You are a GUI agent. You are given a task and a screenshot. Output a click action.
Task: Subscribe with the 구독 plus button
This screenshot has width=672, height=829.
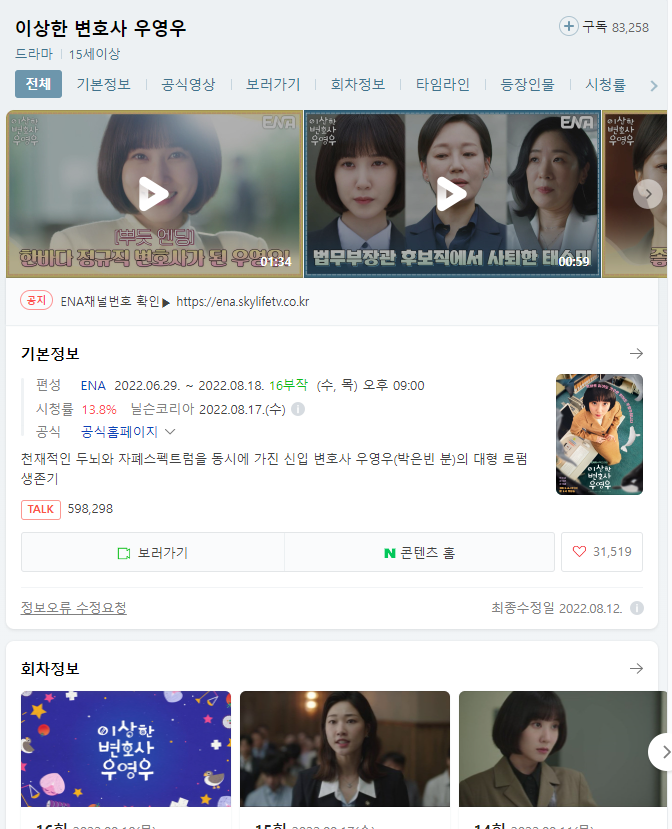tap(569, 26)
